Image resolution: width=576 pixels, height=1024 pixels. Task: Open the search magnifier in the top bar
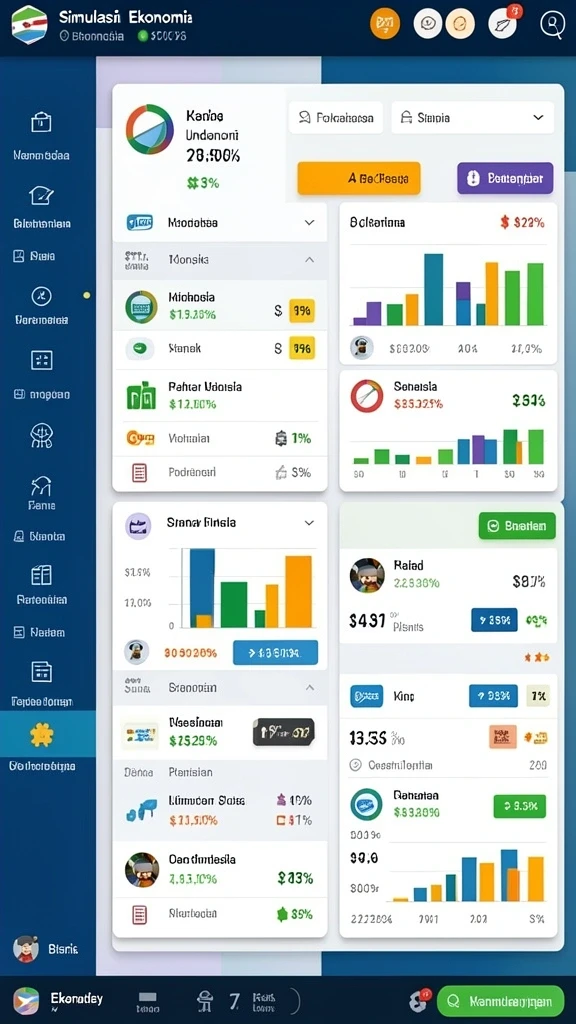(552, 25)
